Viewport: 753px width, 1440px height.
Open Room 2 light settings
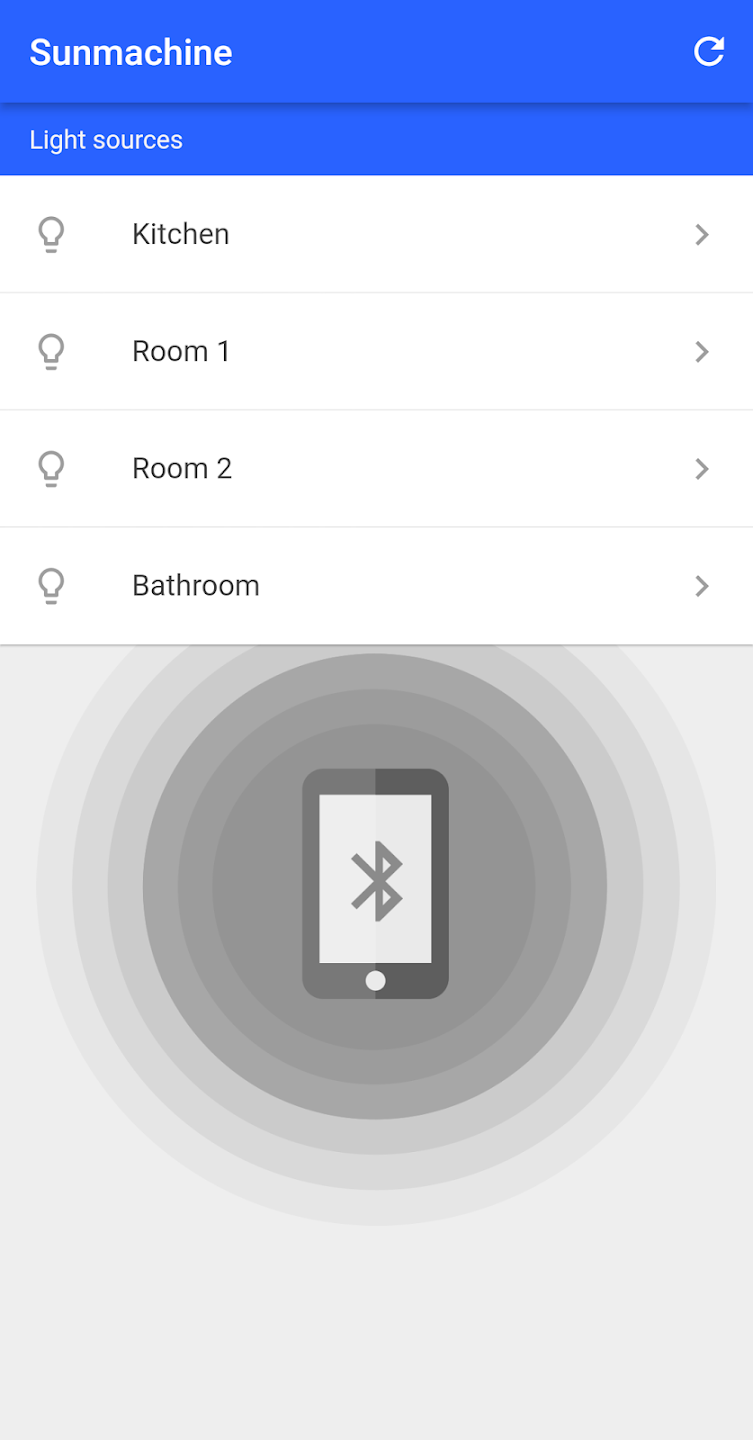click(376, 468)
